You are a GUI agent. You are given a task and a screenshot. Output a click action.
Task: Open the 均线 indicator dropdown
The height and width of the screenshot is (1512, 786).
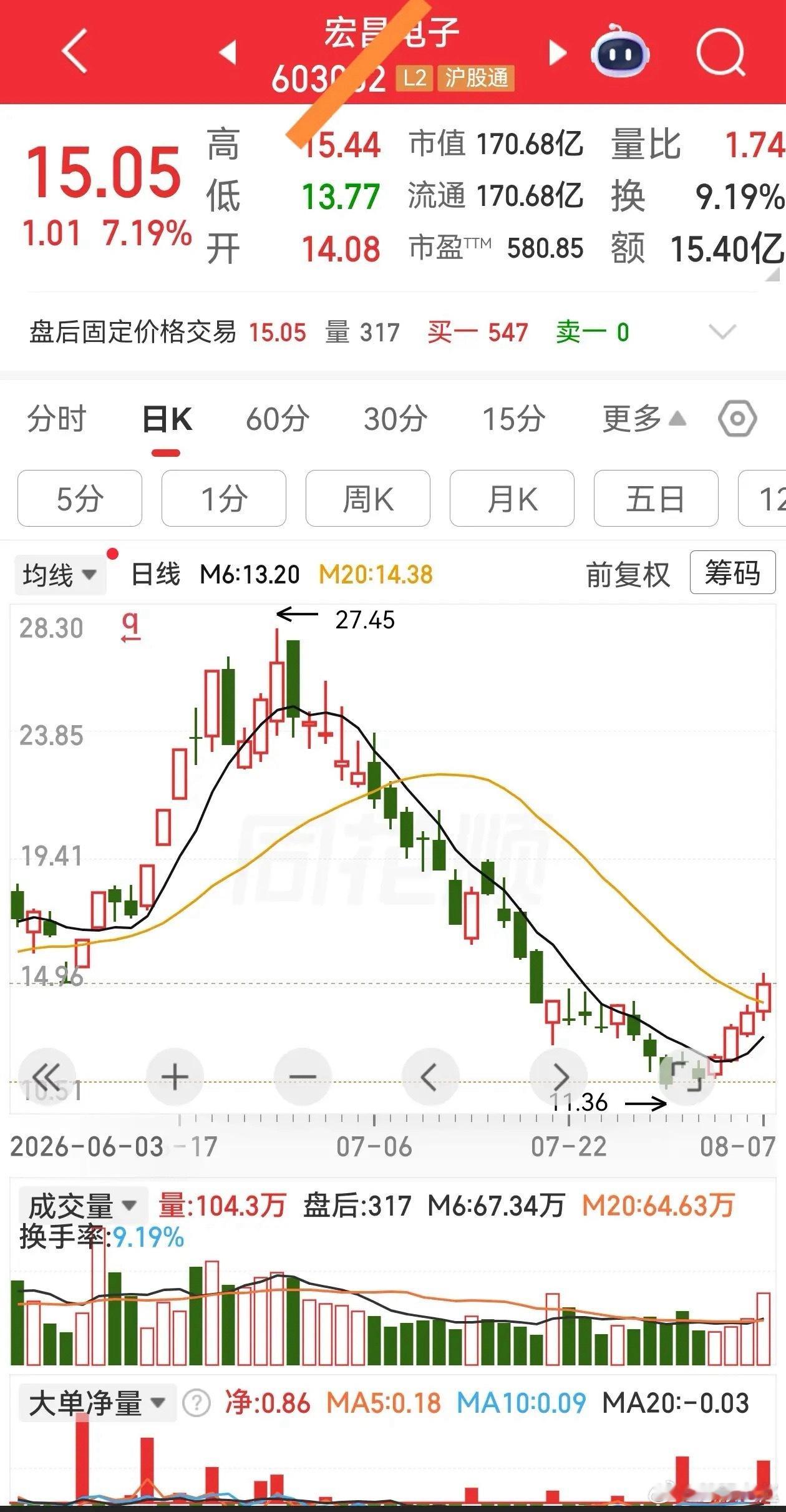tap(60, 574)
